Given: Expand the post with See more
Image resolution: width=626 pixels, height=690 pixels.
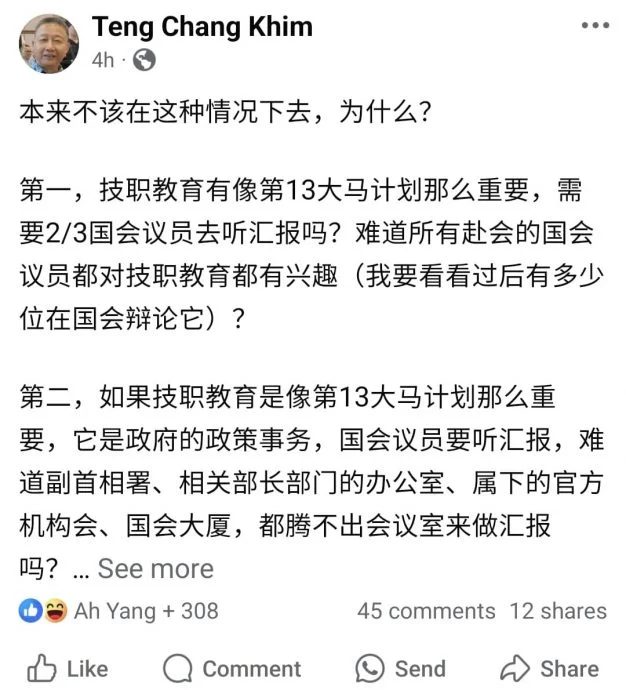Looking at the screenshot, I should click(x=155, y=569).
